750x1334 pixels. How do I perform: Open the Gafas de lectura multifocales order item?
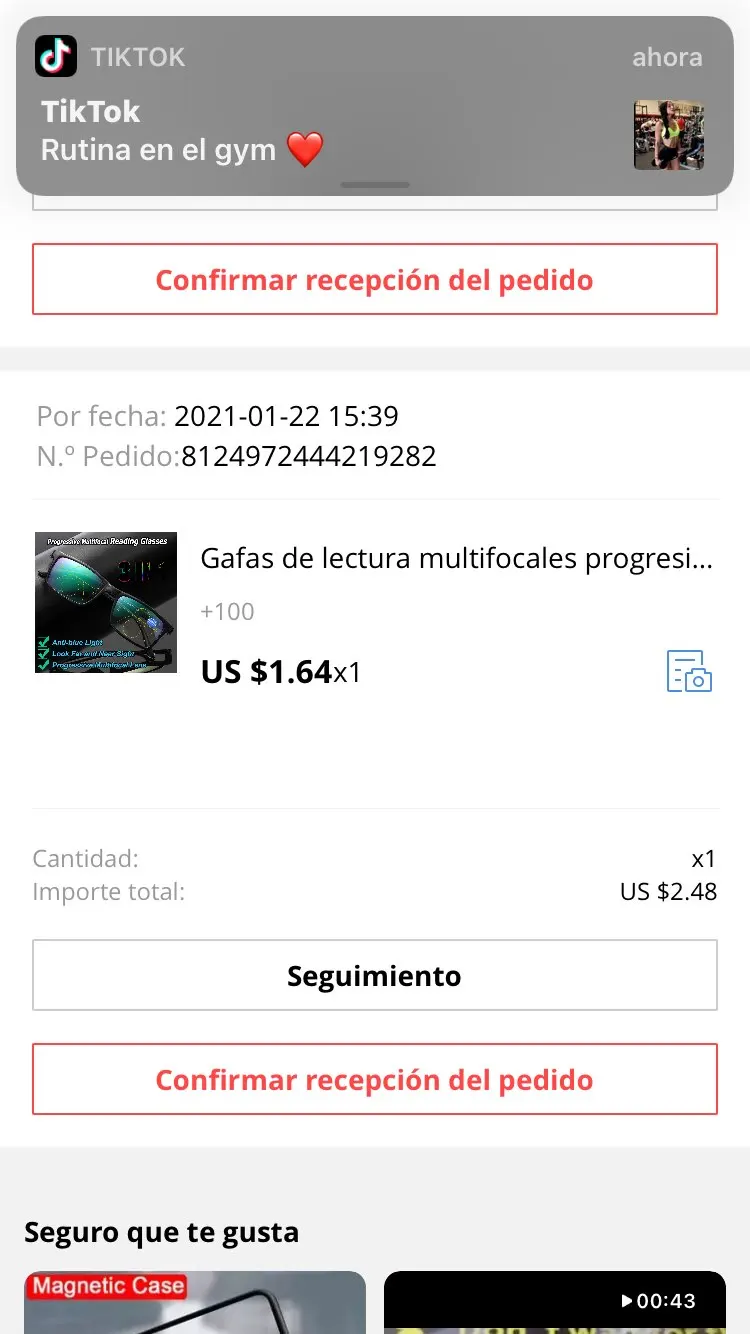click(456, 559)
